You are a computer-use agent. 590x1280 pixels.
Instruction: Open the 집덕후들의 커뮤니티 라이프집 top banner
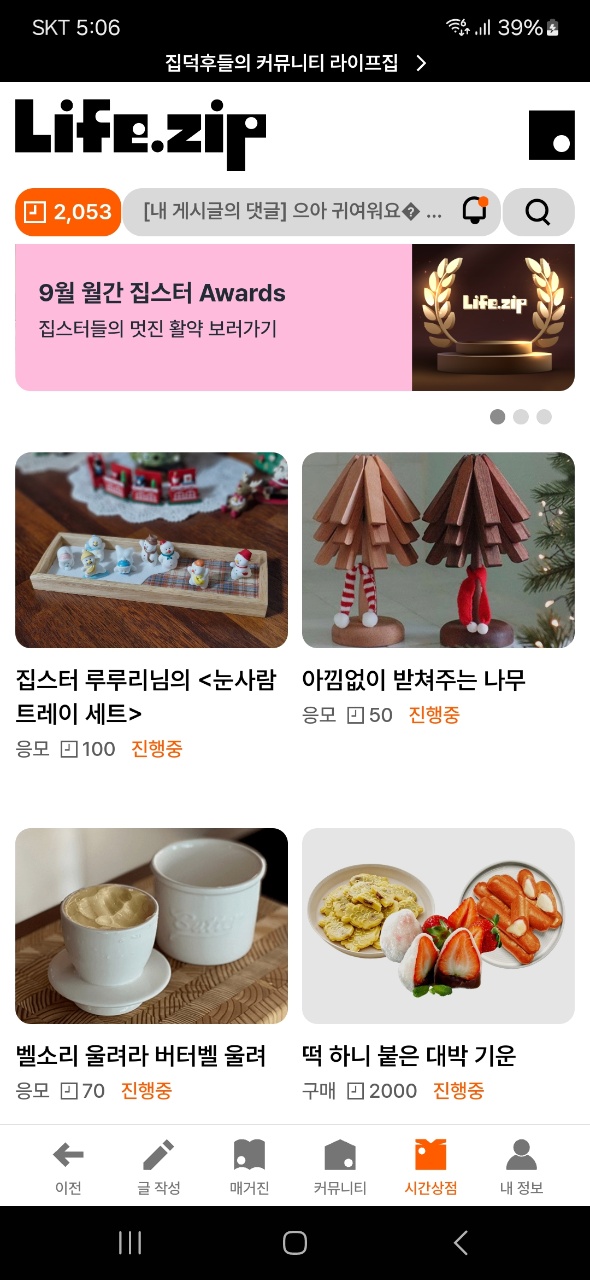295,63
